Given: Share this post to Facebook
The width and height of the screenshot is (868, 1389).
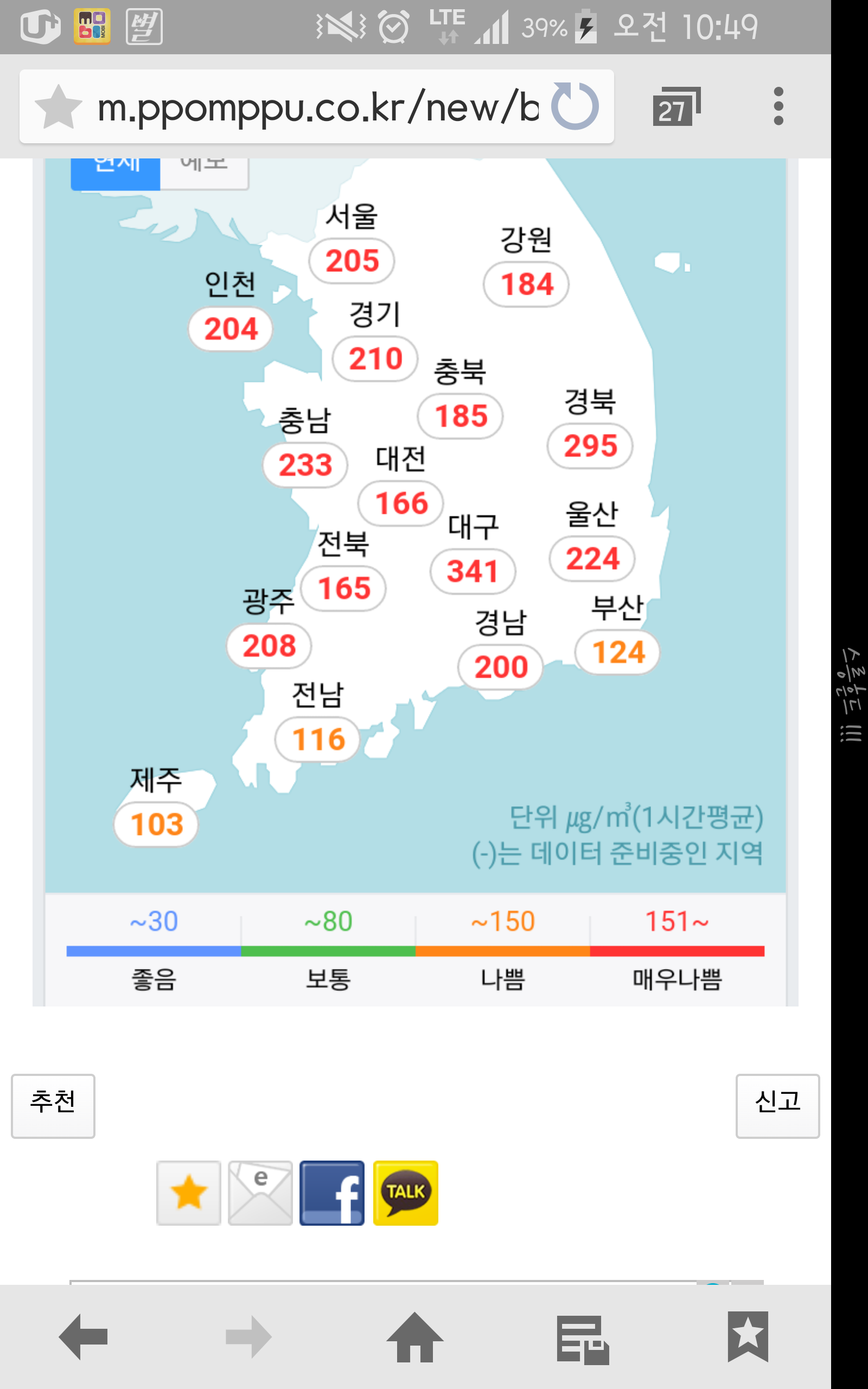Looking at the screenshot, I should 332,1193.
